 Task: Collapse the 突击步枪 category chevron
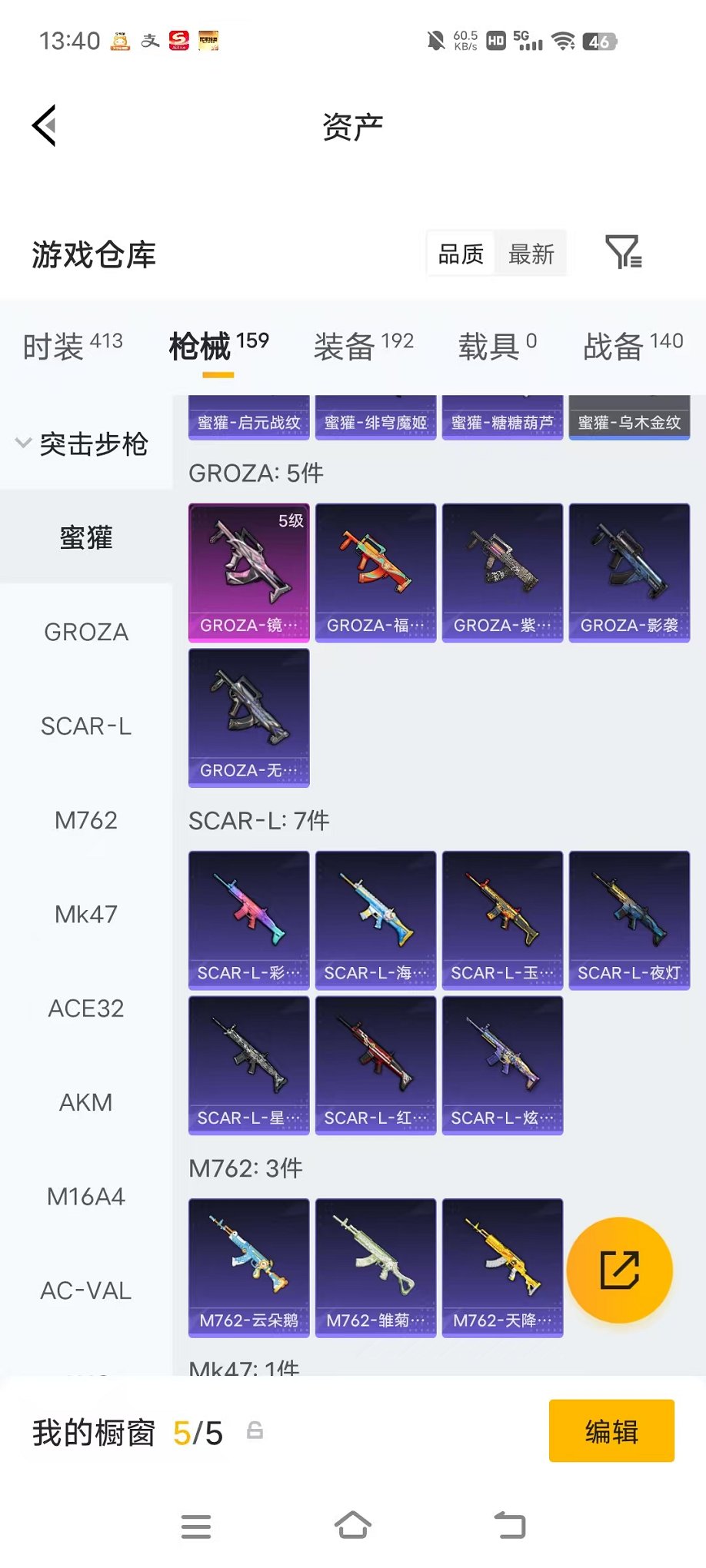click(23, 444)
